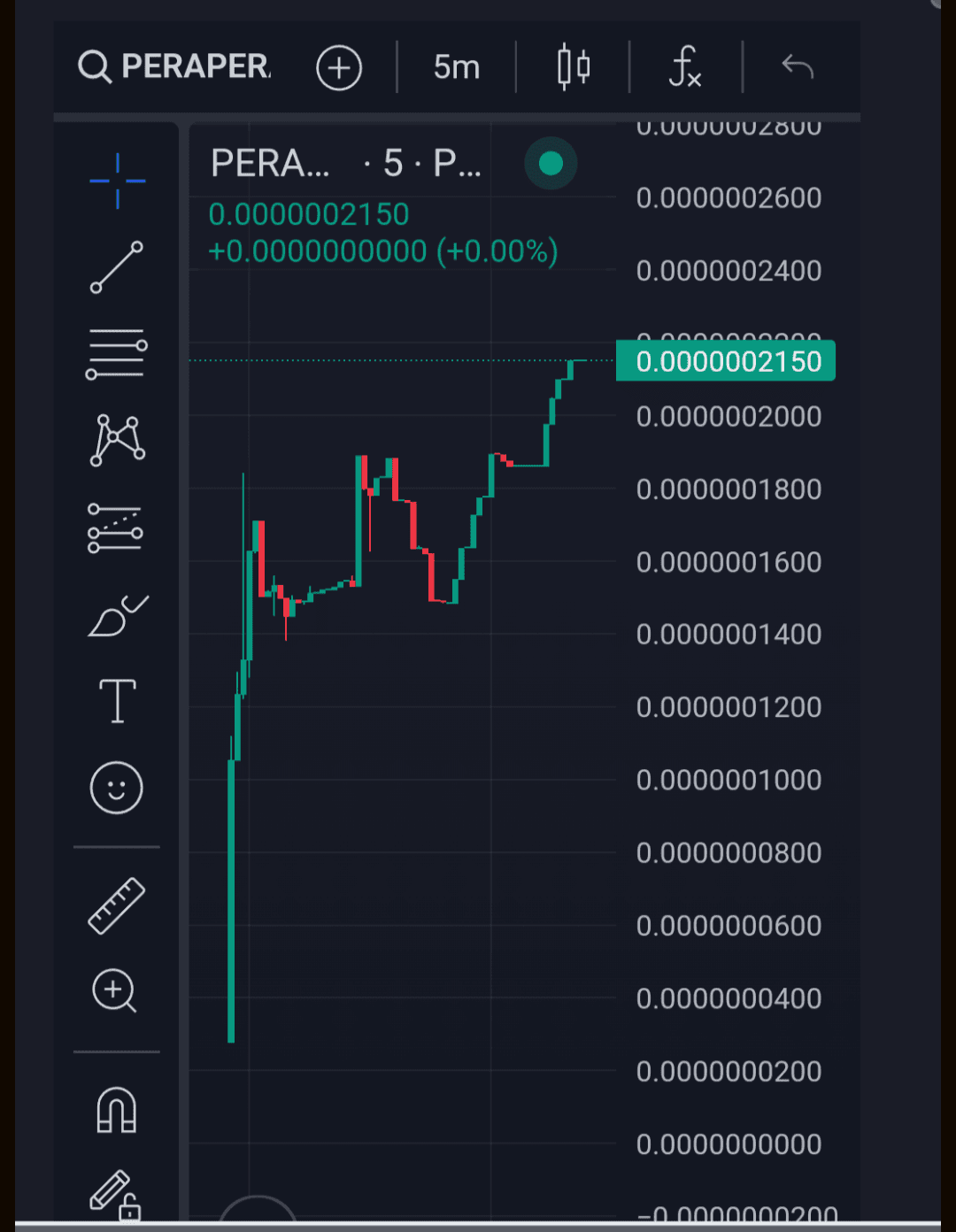Open the emoji icons tool
Screen dimensions: 956x1232
(x=117, y=788)
